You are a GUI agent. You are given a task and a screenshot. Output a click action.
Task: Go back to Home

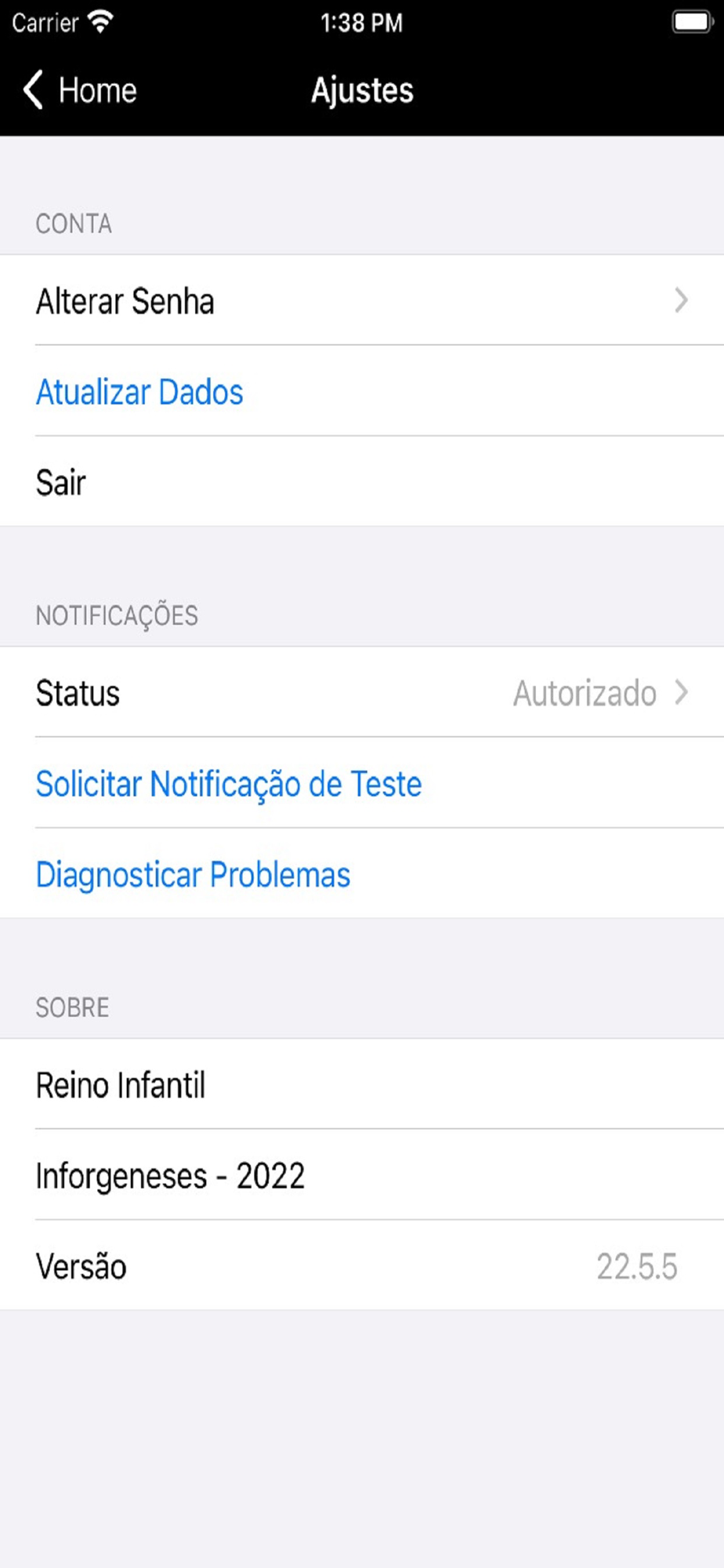click(80, 90)
